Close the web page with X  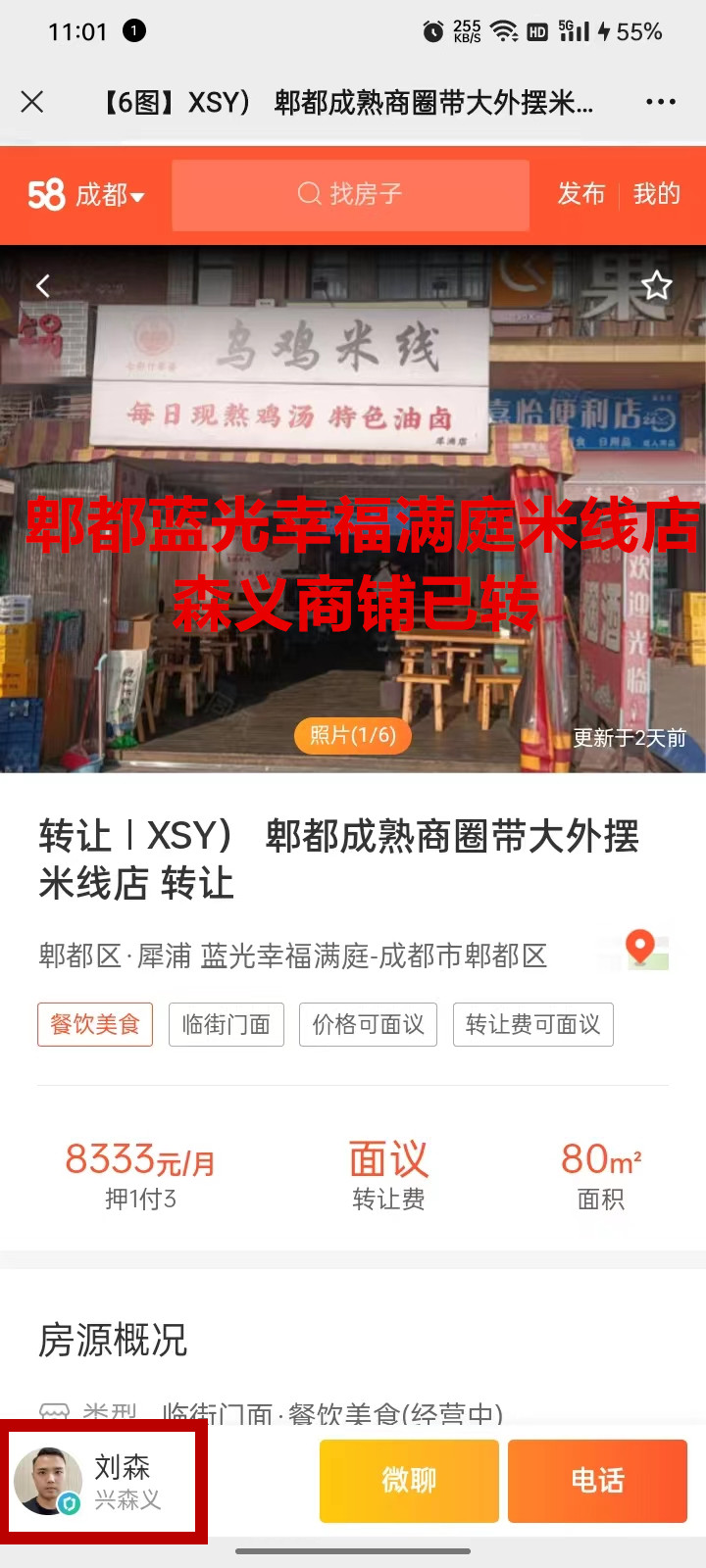point(32,102)
